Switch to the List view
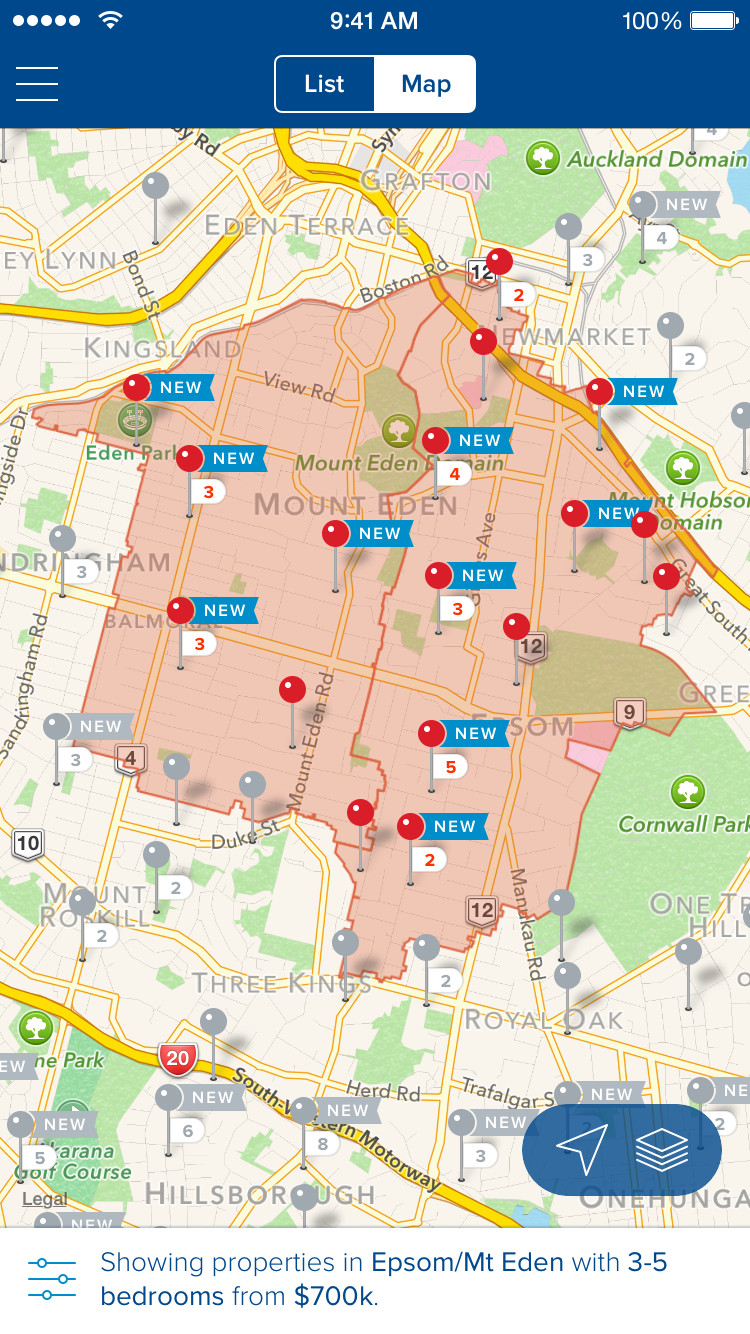The width and height of the screenshot is (750, 1334). tap(324, 84)
